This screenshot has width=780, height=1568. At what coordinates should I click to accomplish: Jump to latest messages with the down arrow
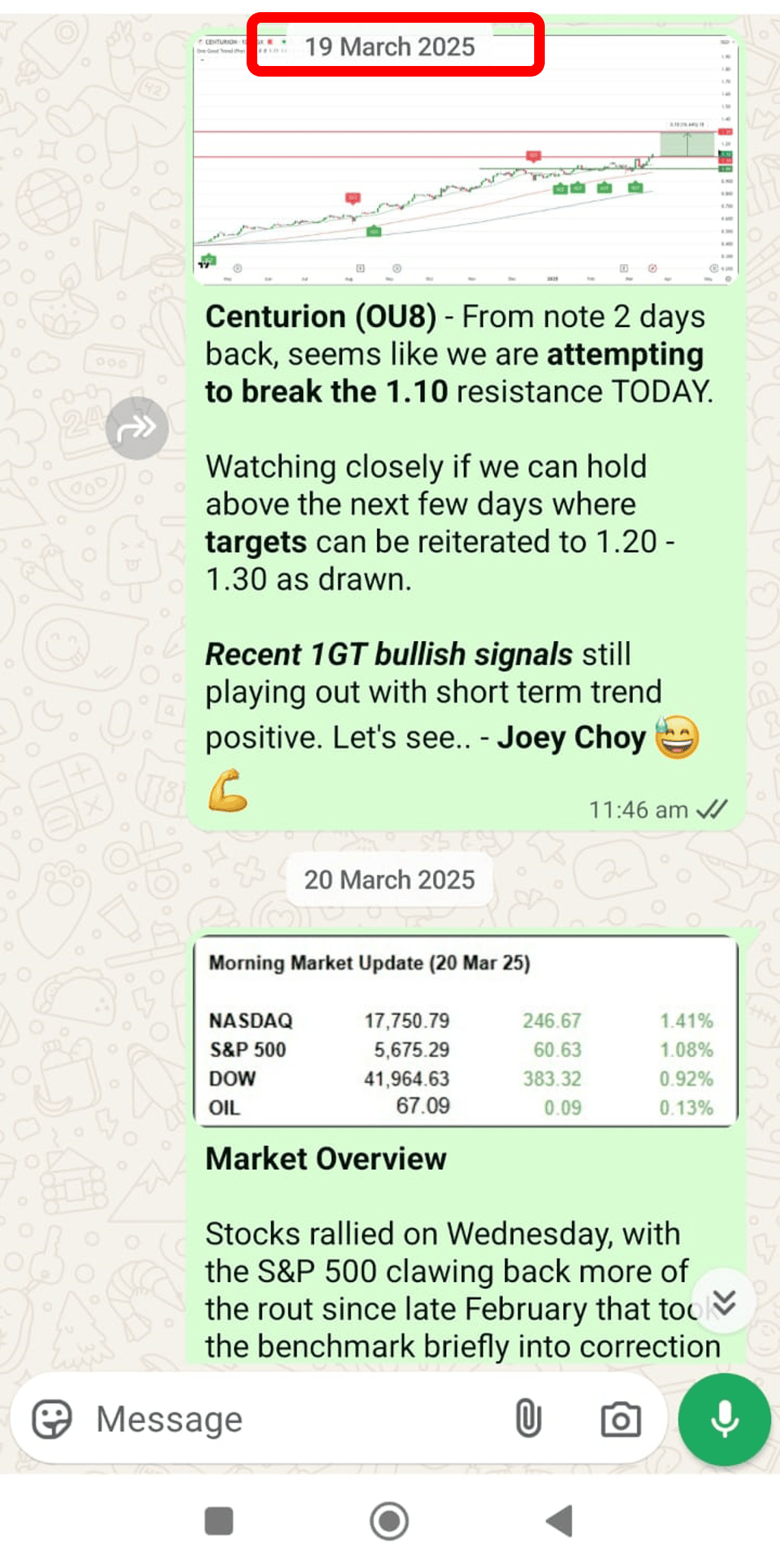click(x=724, y=1302)
